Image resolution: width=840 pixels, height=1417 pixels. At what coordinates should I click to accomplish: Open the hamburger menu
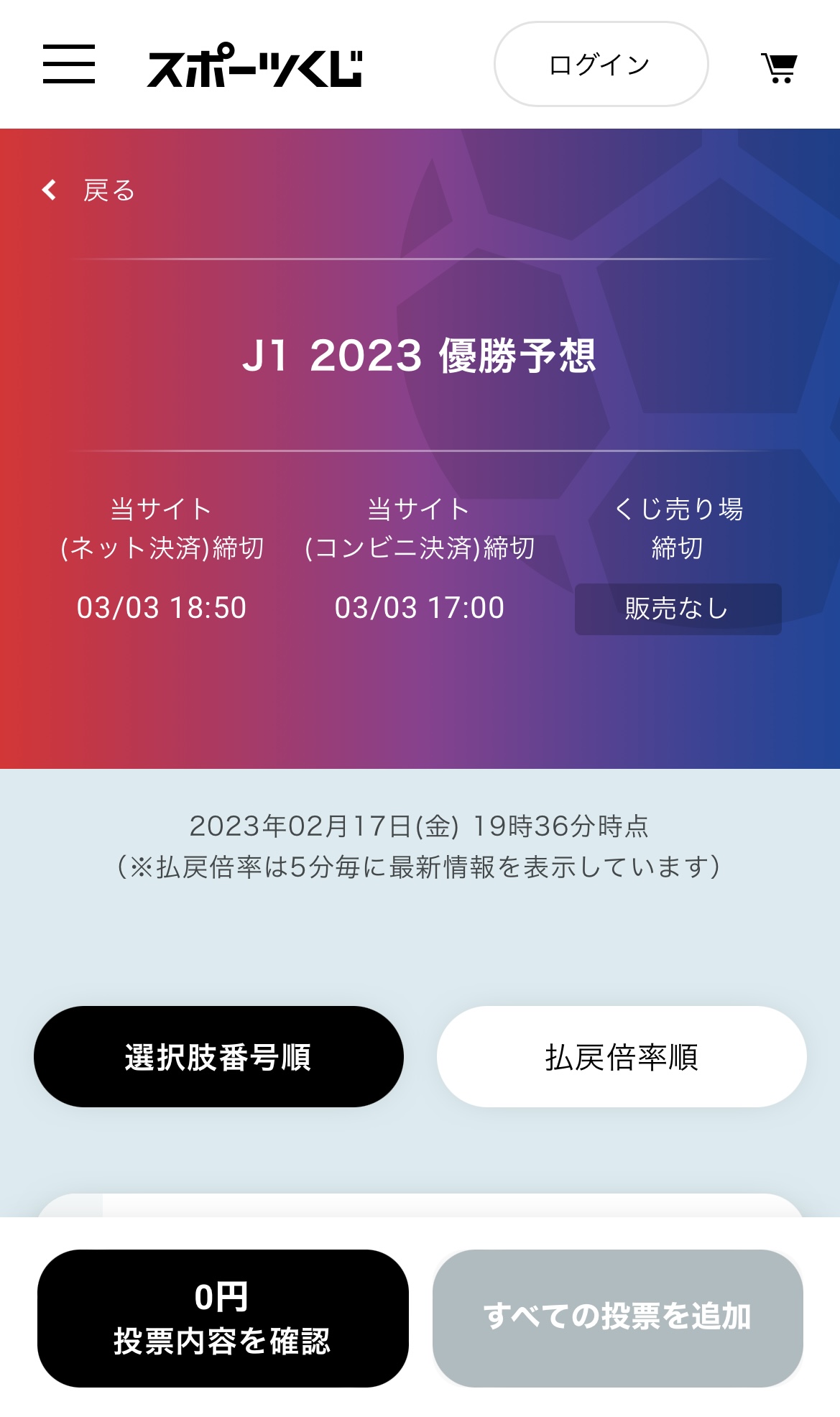pyautogui.click(x=68, y=64)
